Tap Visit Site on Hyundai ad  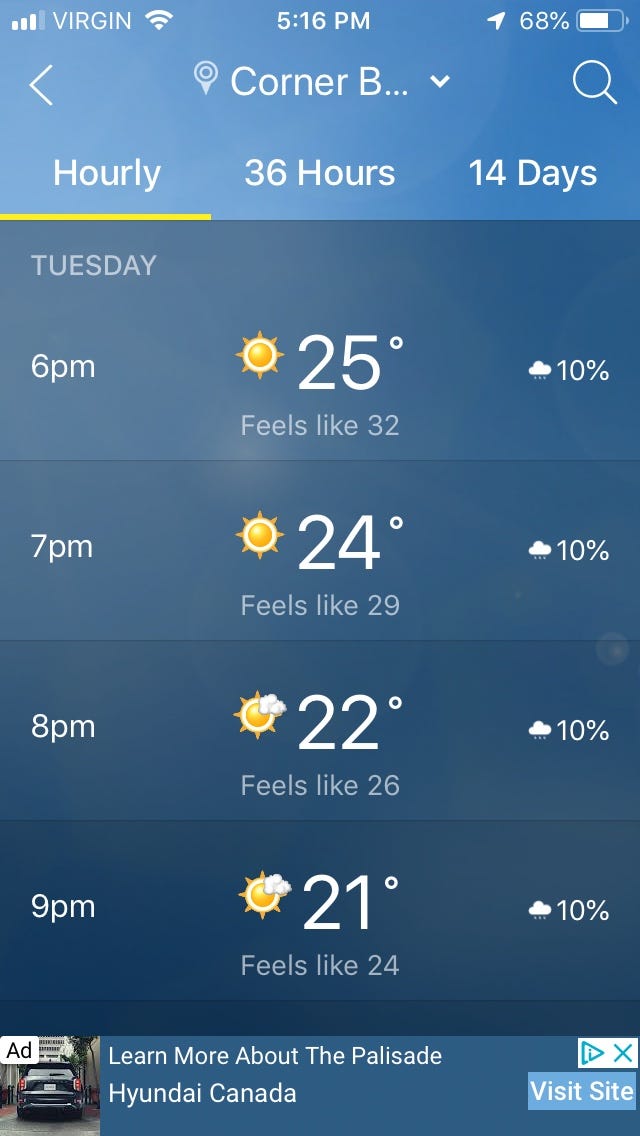(x=582, y=1090)
